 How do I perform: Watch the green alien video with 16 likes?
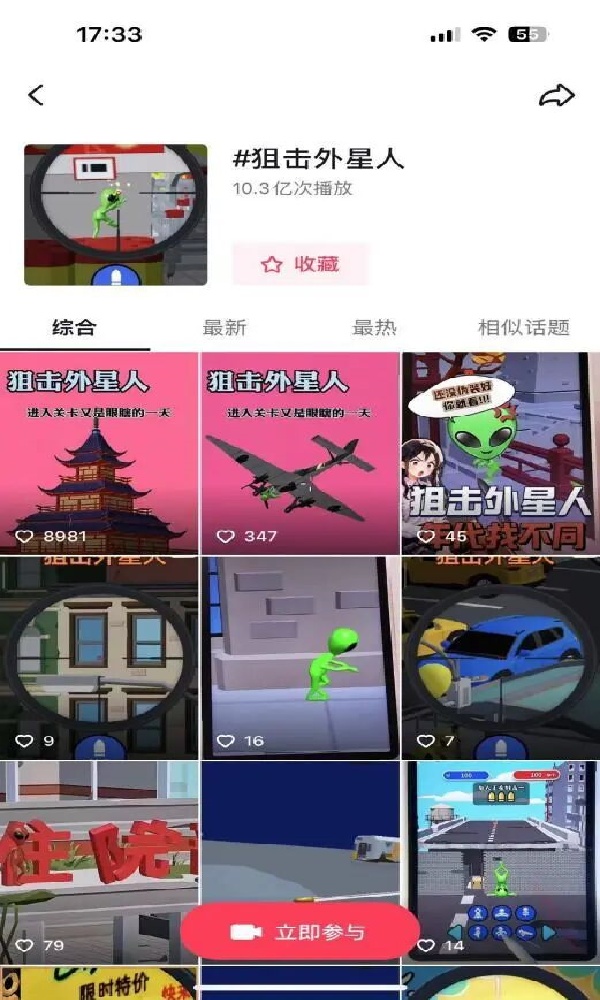(300, 657)
